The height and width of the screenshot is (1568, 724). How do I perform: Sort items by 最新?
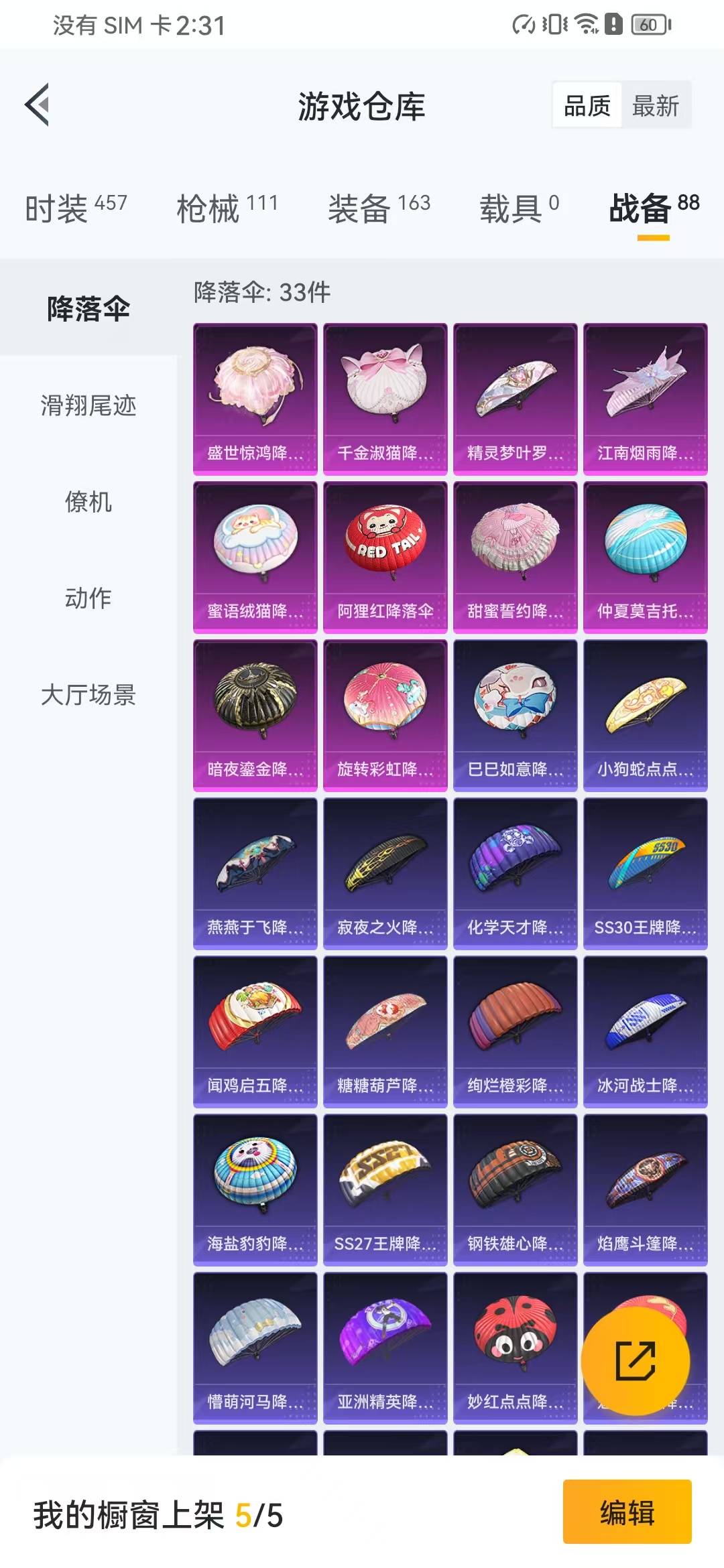[655, 106]
